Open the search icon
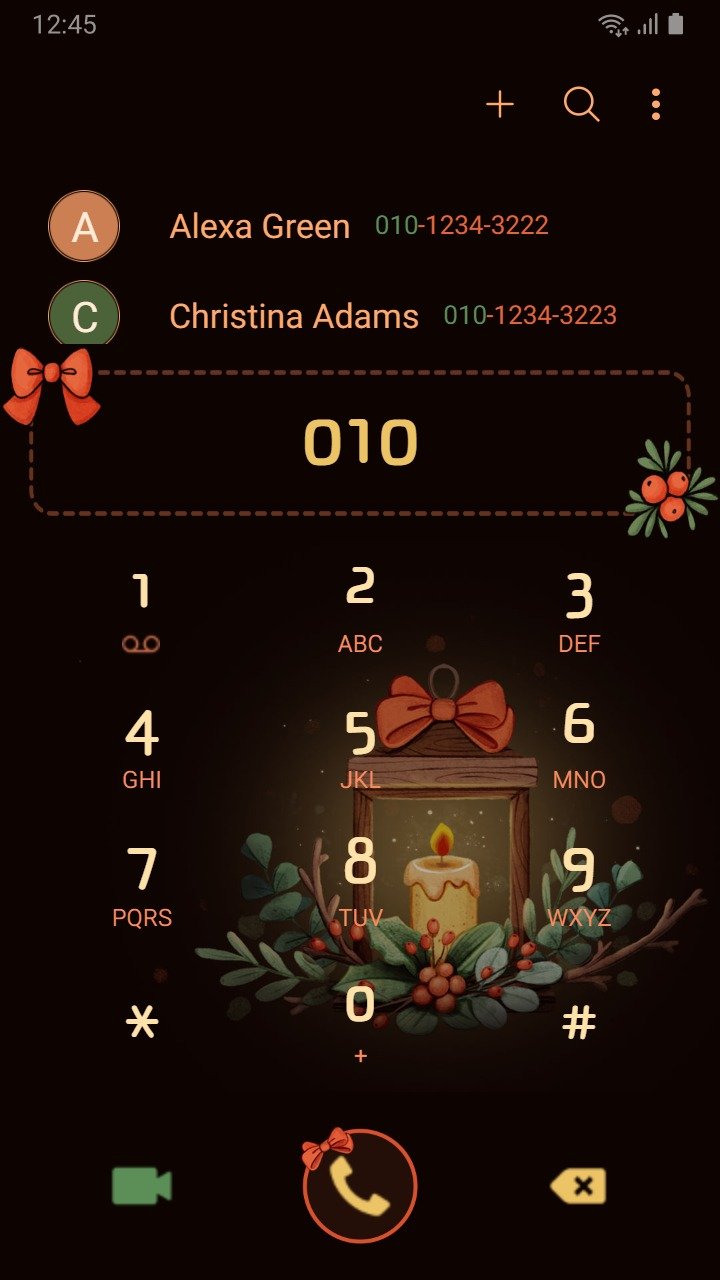 (x=581, y=104)
